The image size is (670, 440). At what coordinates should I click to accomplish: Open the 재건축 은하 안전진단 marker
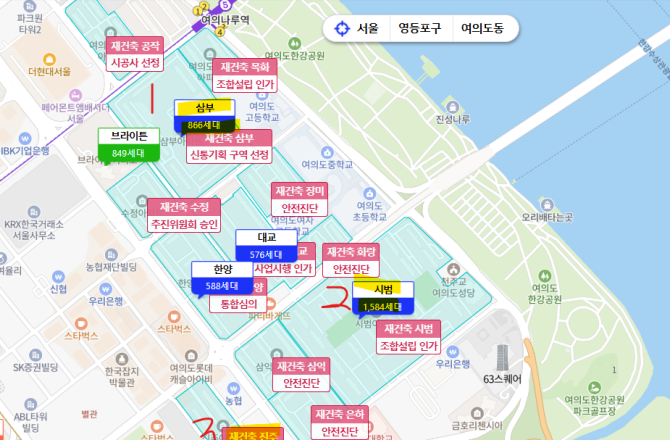tap(340, 422)
